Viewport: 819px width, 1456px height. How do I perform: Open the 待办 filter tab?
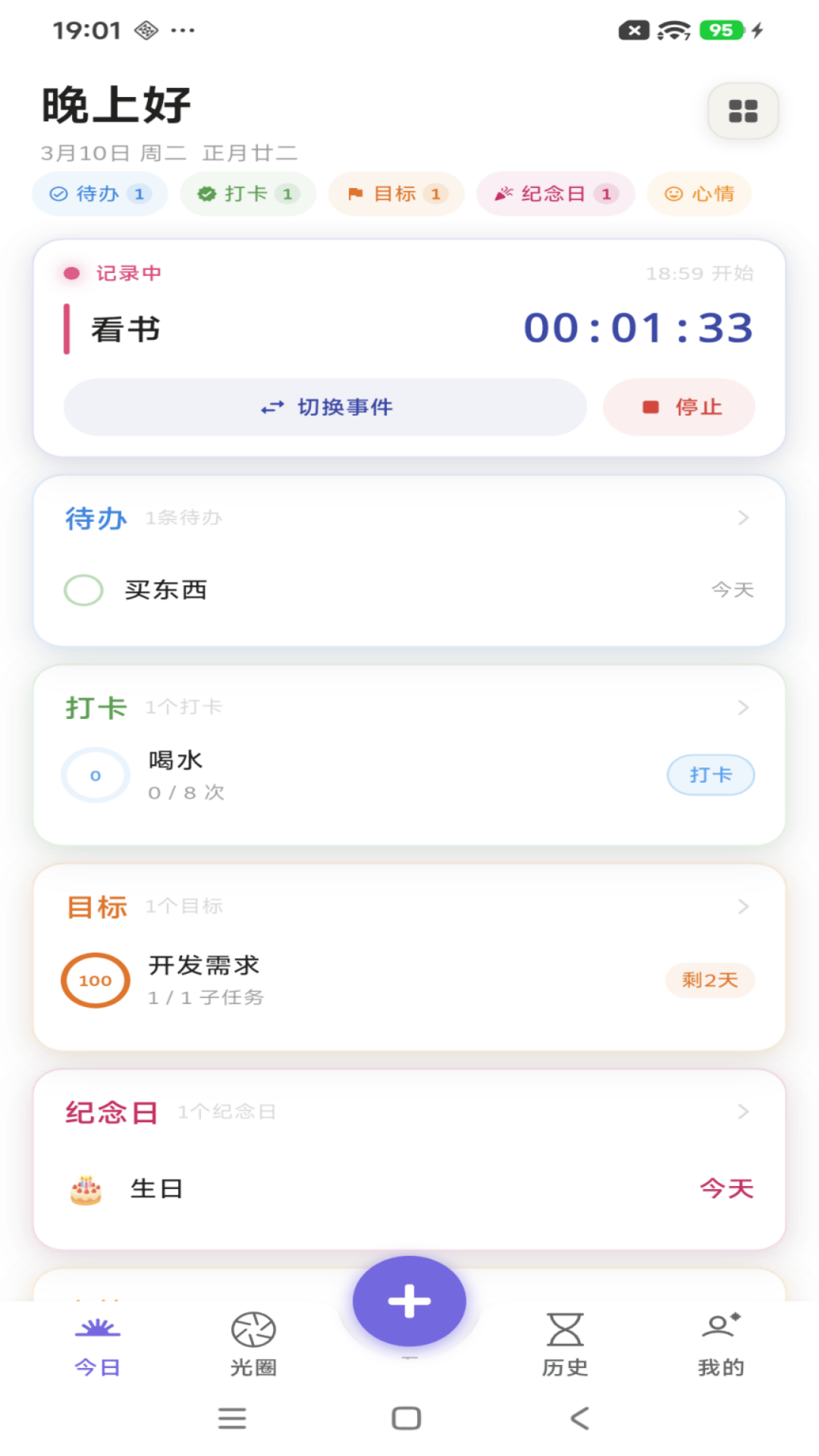pyautogui.click(x=99, y=194)
